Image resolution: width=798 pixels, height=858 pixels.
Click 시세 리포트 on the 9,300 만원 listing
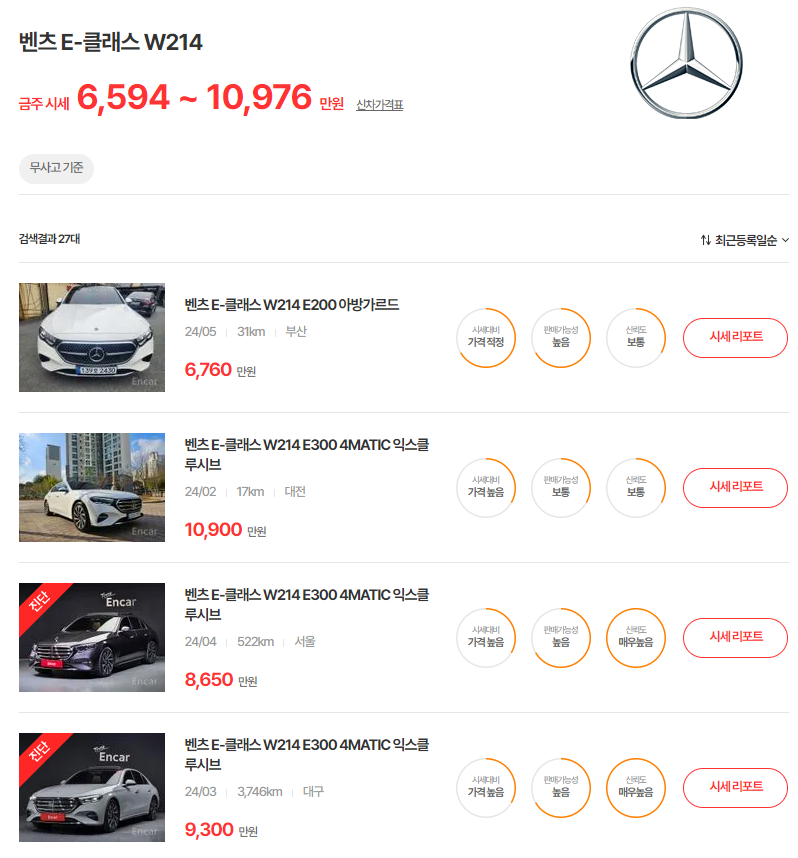[x=735, y=788]
